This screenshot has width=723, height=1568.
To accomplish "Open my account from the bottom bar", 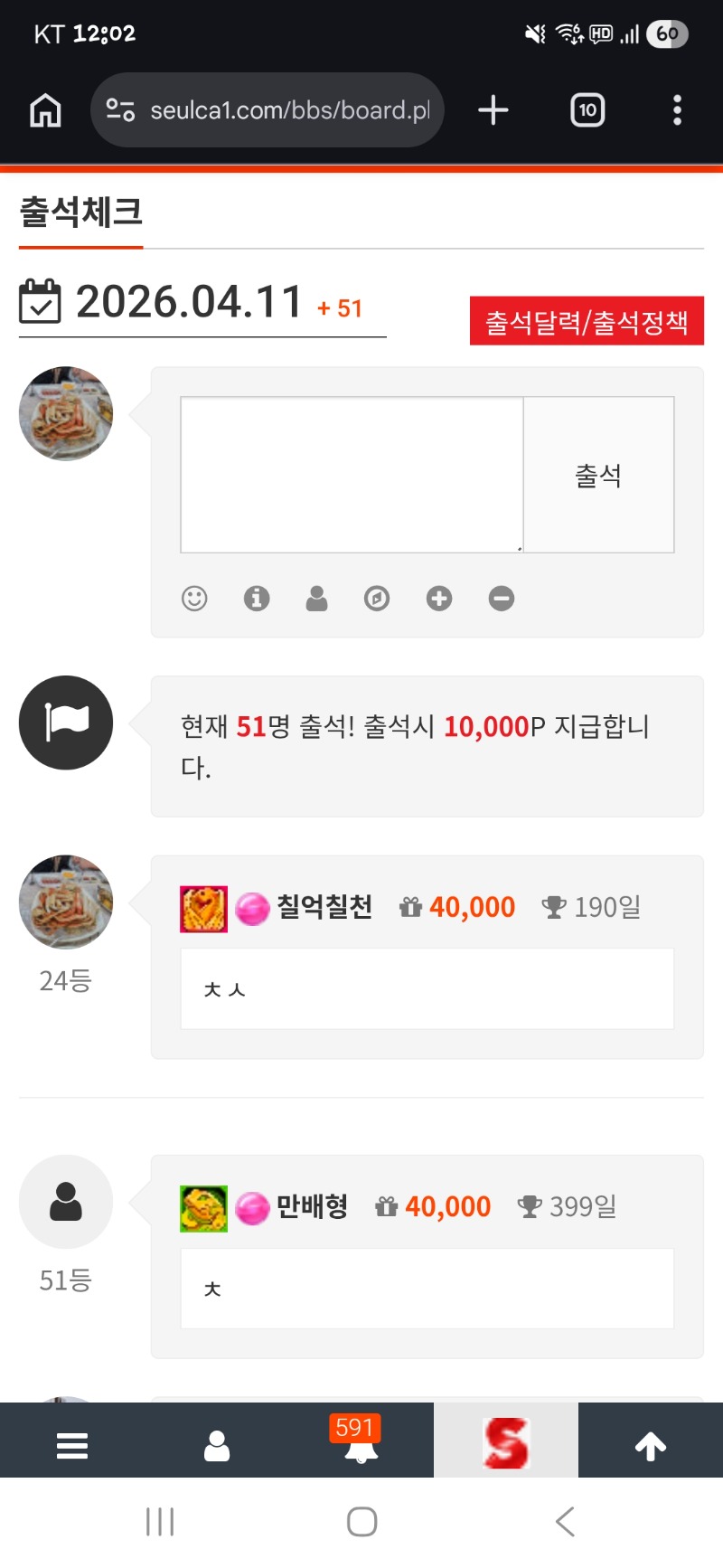I will 217,1445.
